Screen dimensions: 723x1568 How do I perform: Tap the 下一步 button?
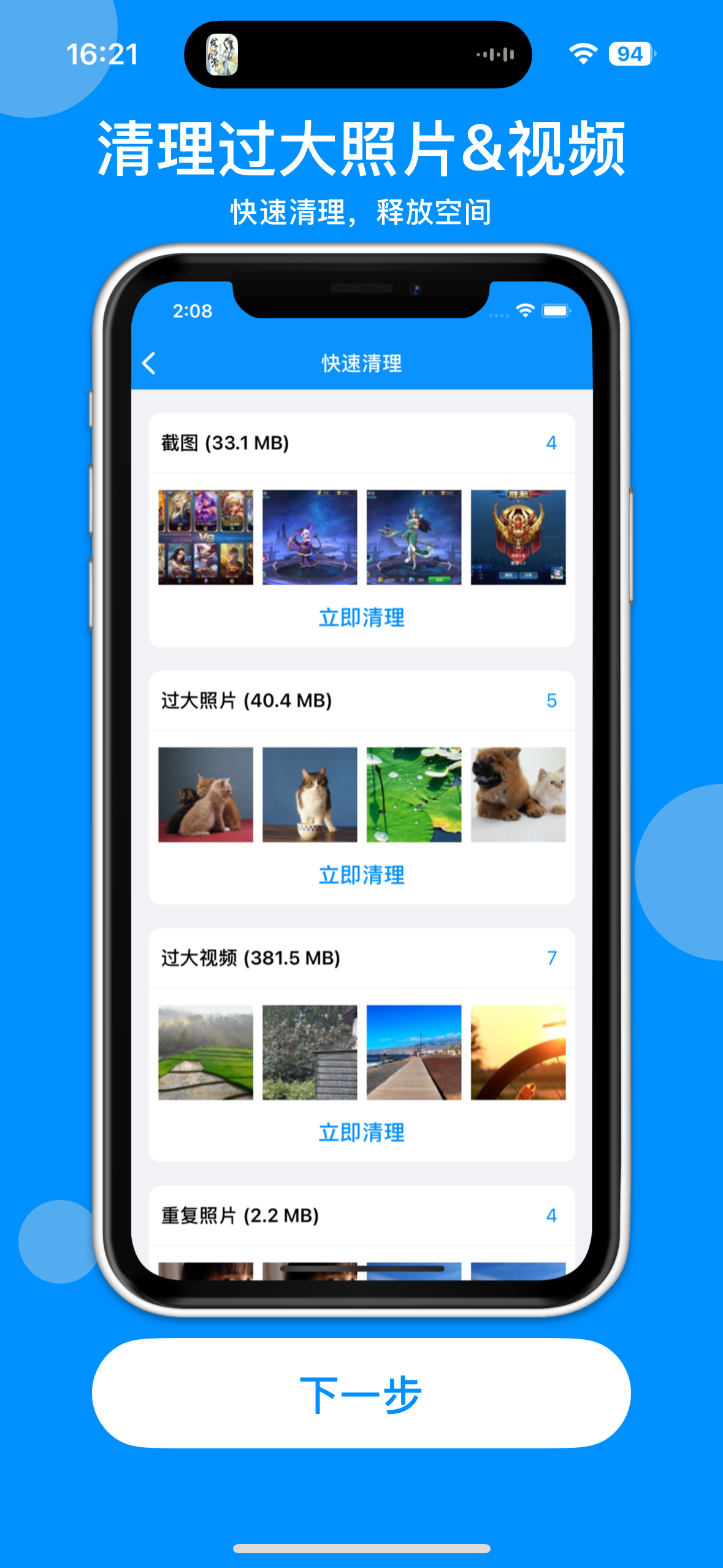pyautogui.click(x=361, y=1393)
